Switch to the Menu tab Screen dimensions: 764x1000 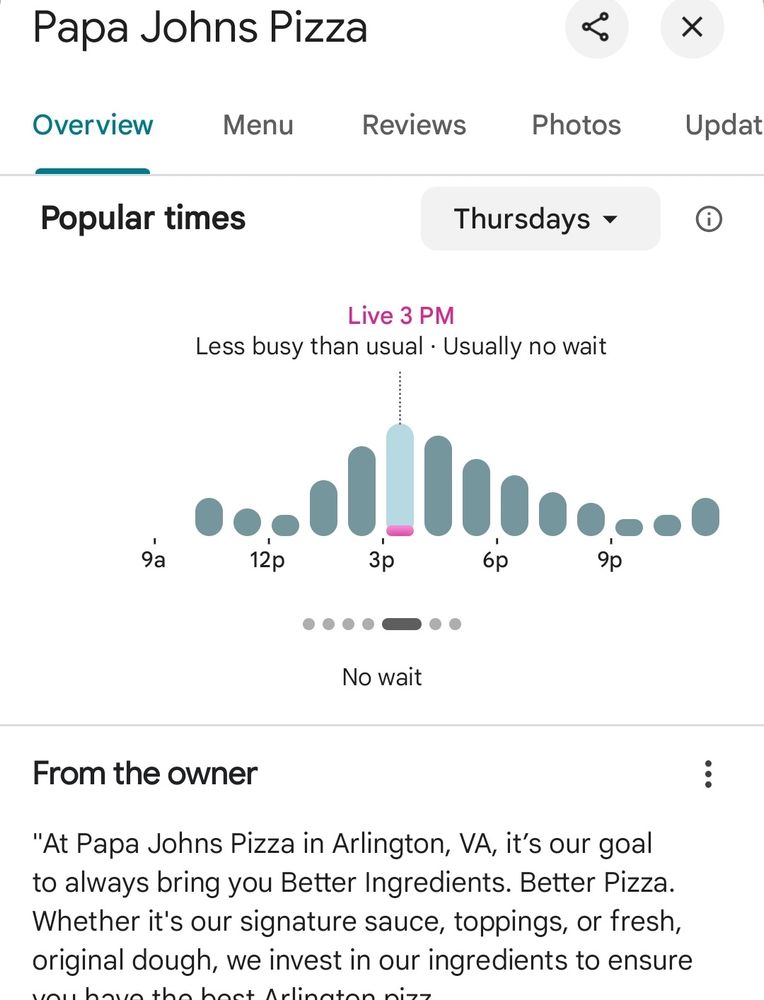point(258,125)
